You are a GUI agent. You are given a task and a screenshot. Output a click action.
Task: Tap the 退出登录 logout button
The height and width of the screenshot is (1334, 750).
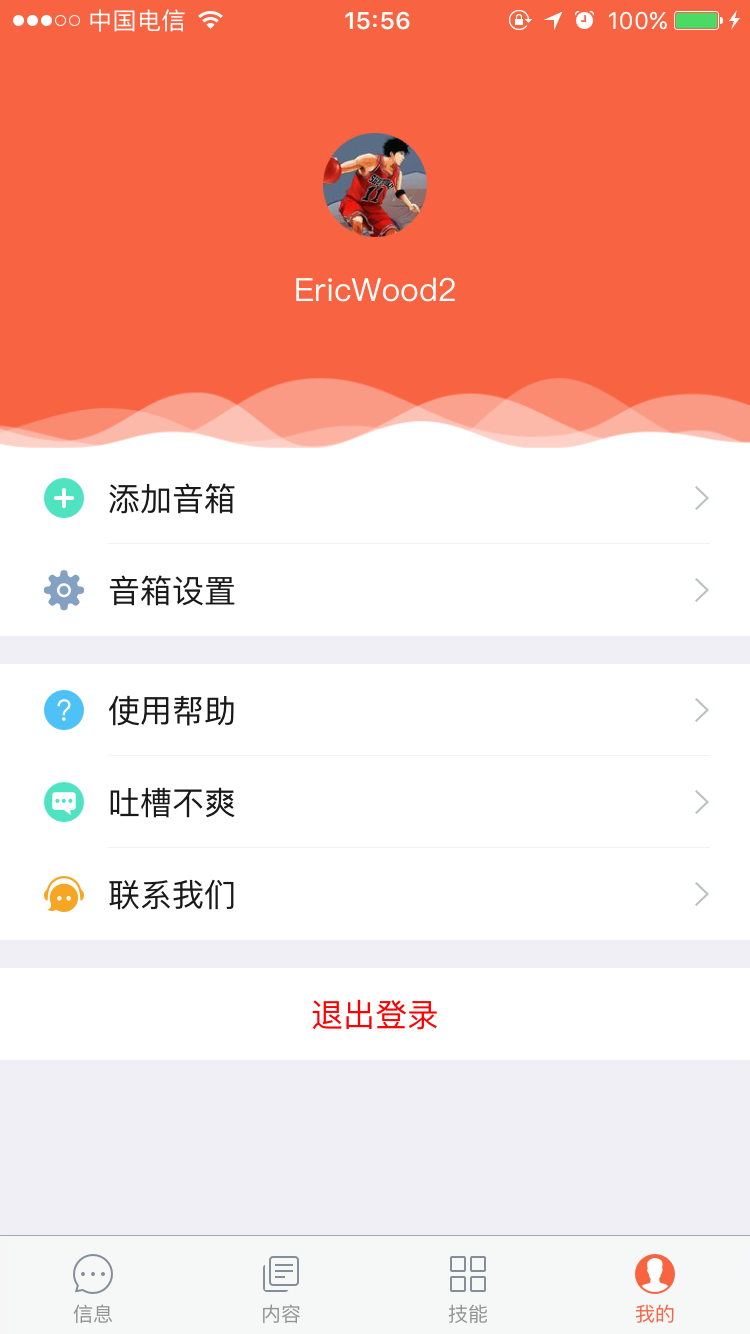pyautogui.click(x=375, y=1014)
